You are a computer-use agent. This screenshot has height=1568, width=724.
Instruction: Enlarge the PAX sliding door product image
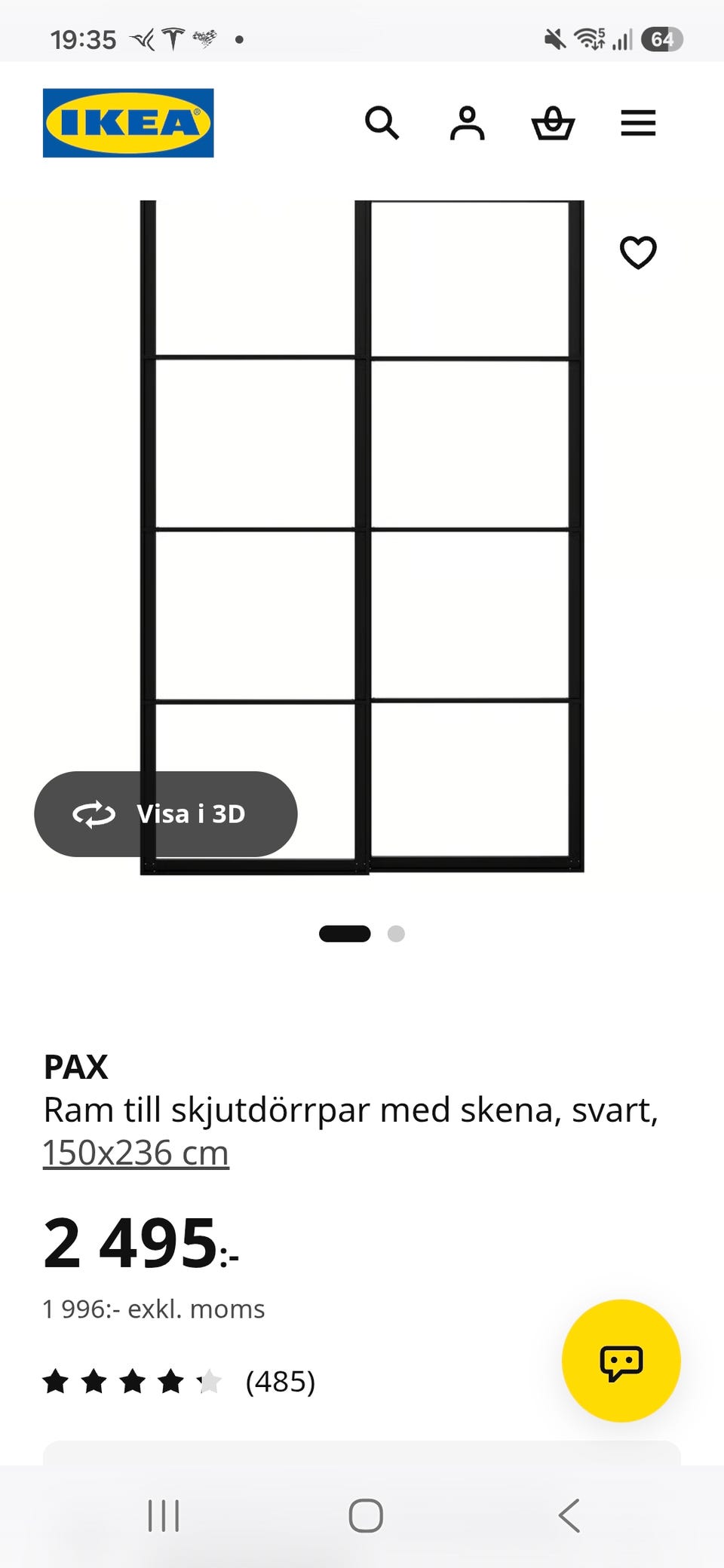tap(362, 537)
